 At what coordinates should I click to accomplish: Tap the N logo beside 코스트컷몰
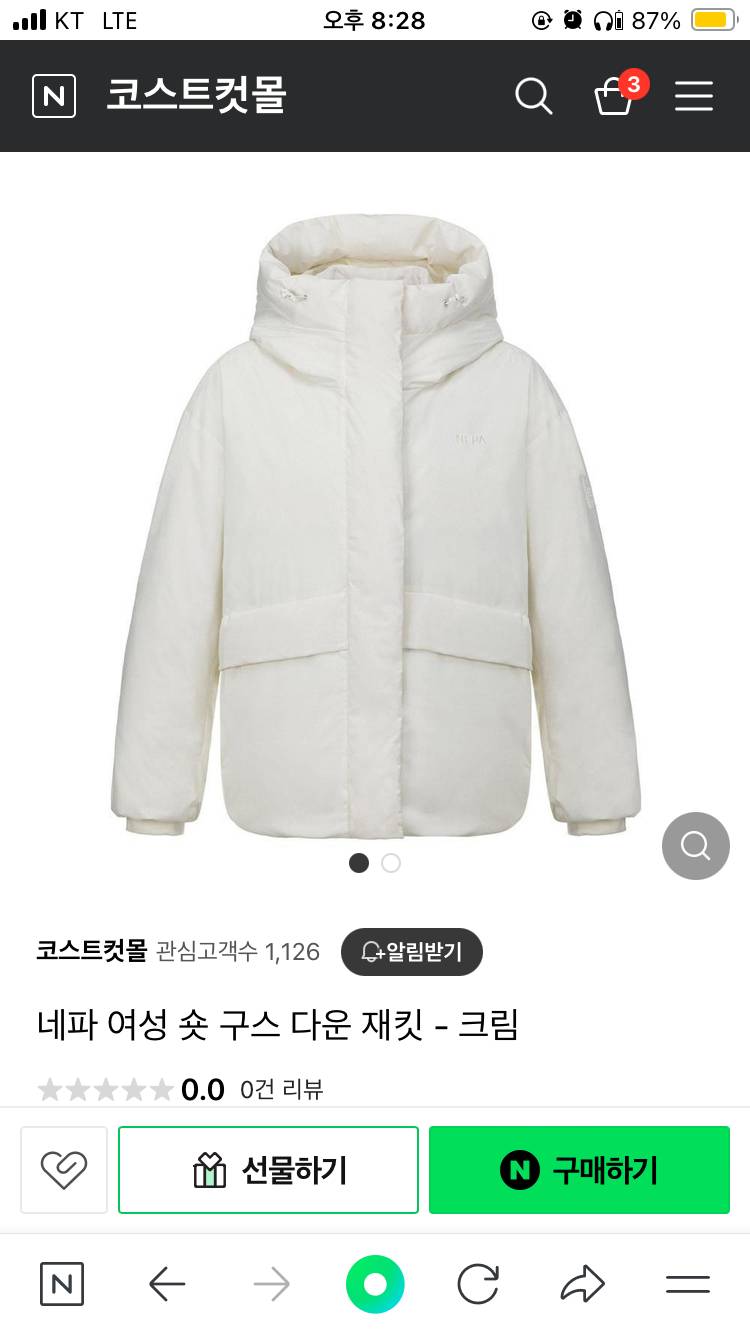(x=53, y=96)
